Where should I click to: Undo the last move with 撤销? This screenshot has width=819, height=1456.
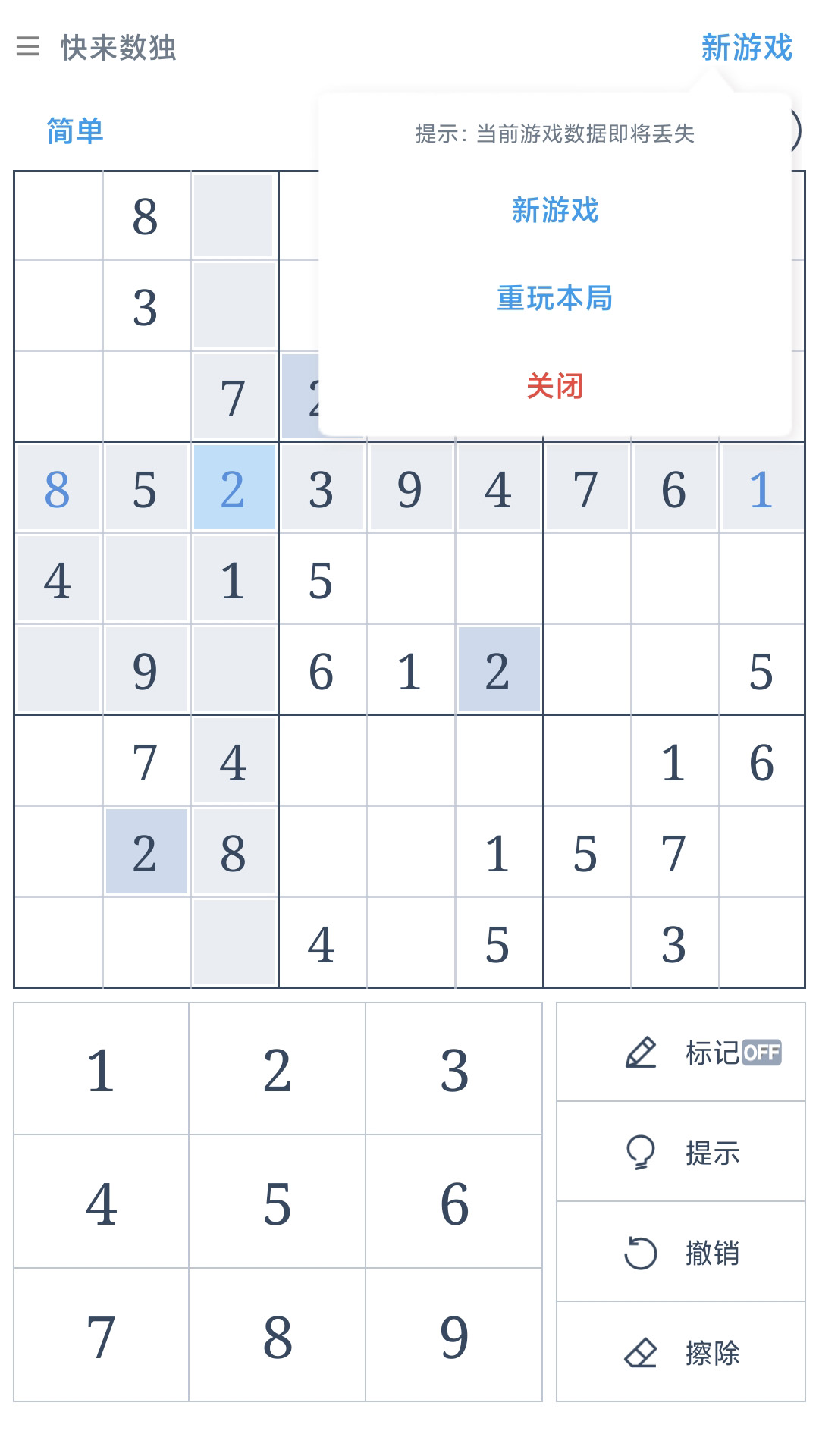click(x=681, y=1253)
